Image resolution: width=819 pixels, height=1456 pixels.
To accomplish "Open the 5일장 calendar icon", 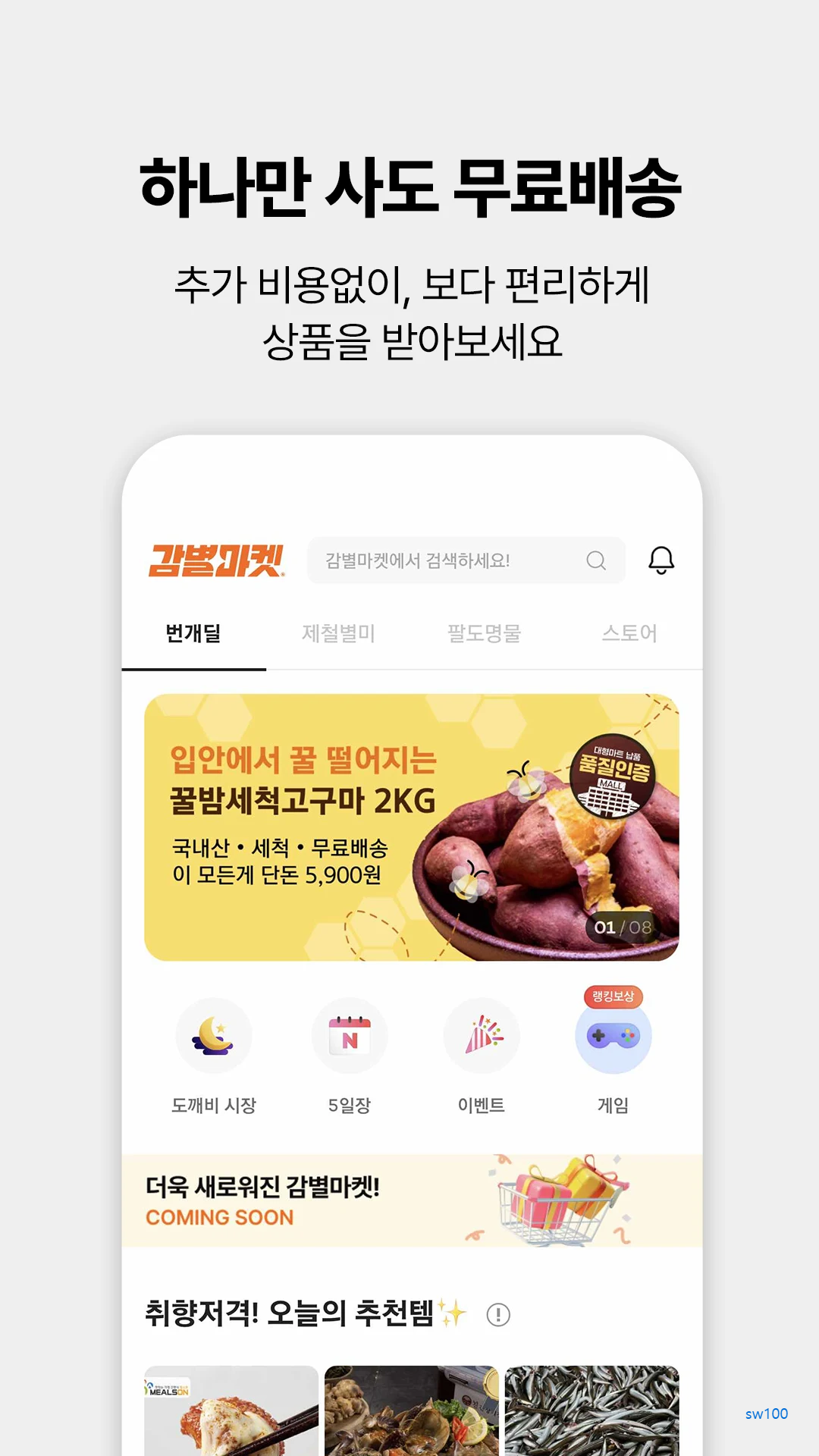I will click(x=348, y=1036).
